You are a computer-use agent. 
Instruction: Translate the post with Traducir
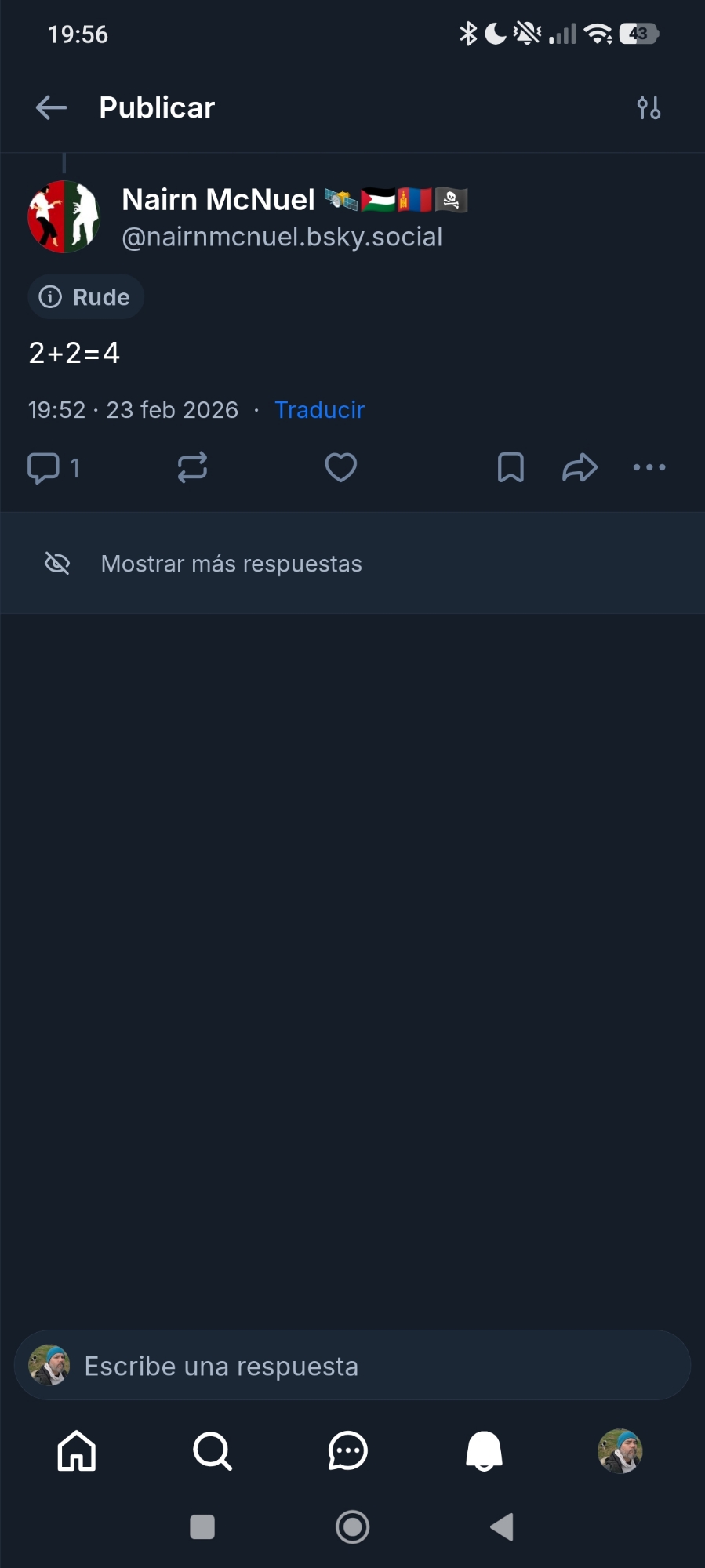[x=319, y=410]
